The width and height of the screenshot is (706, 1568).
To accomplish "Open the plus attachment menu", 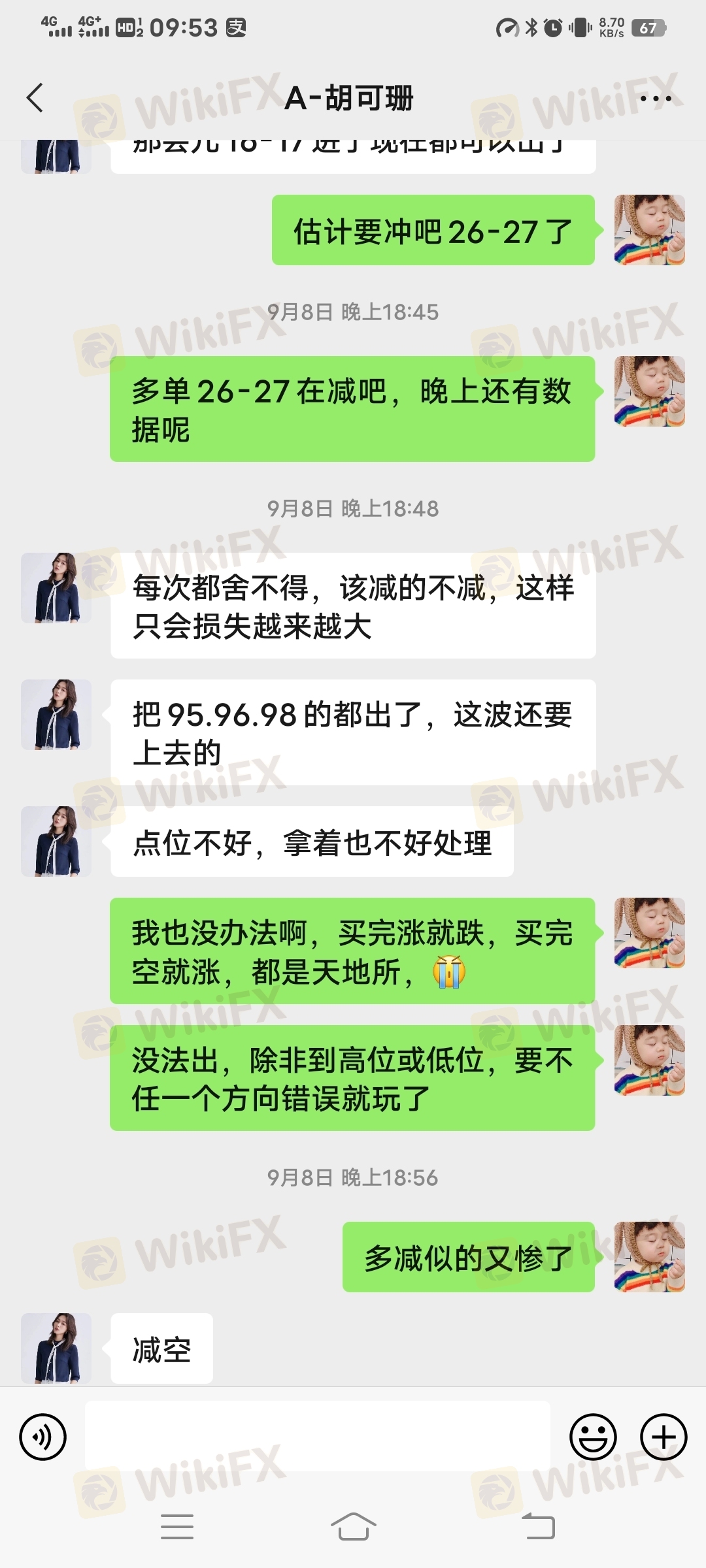I will click(x=663, y=1437).
